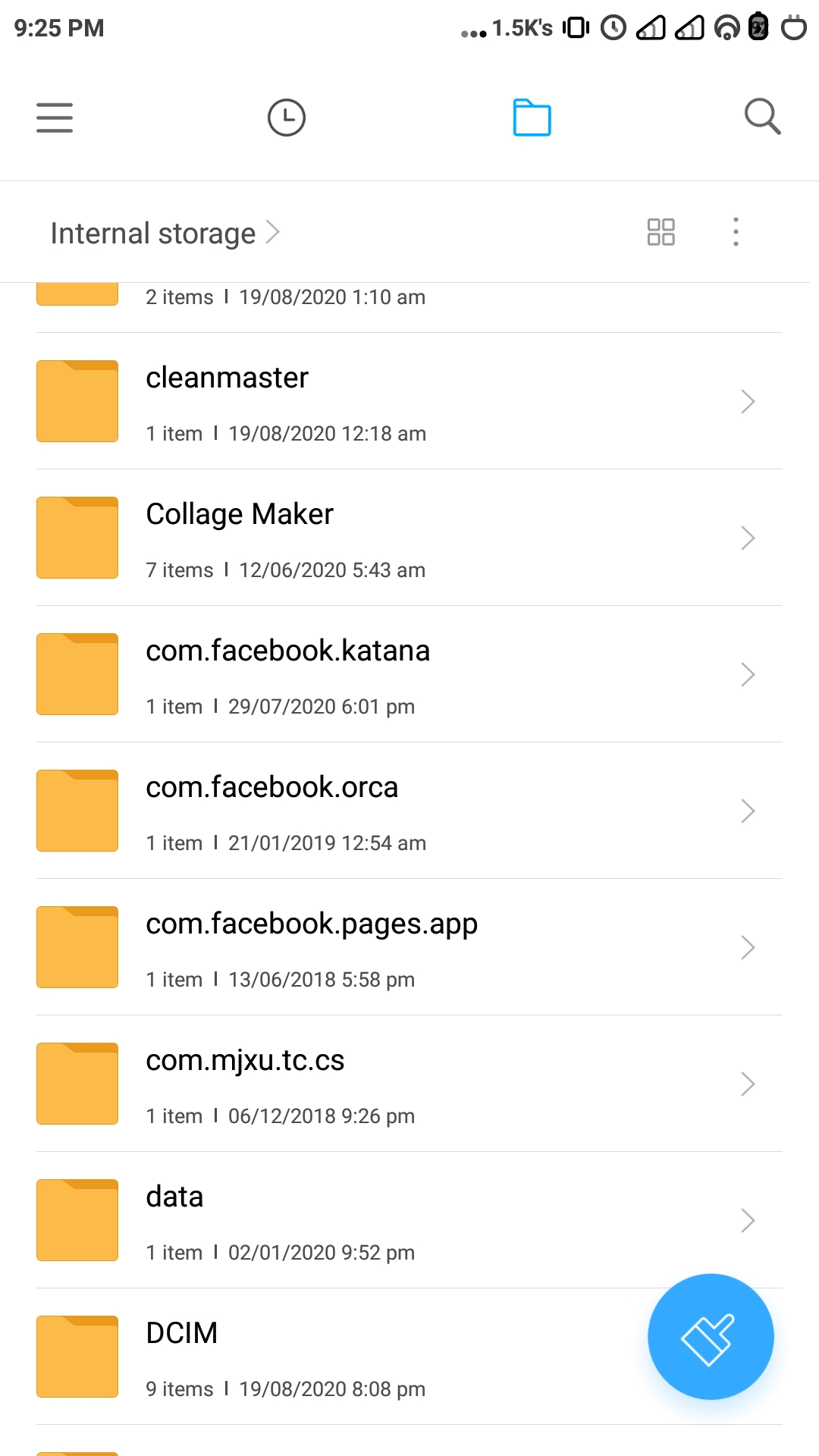Select the blue folder browser icon
Screen dimensions: 819x1456
(532, 118)
